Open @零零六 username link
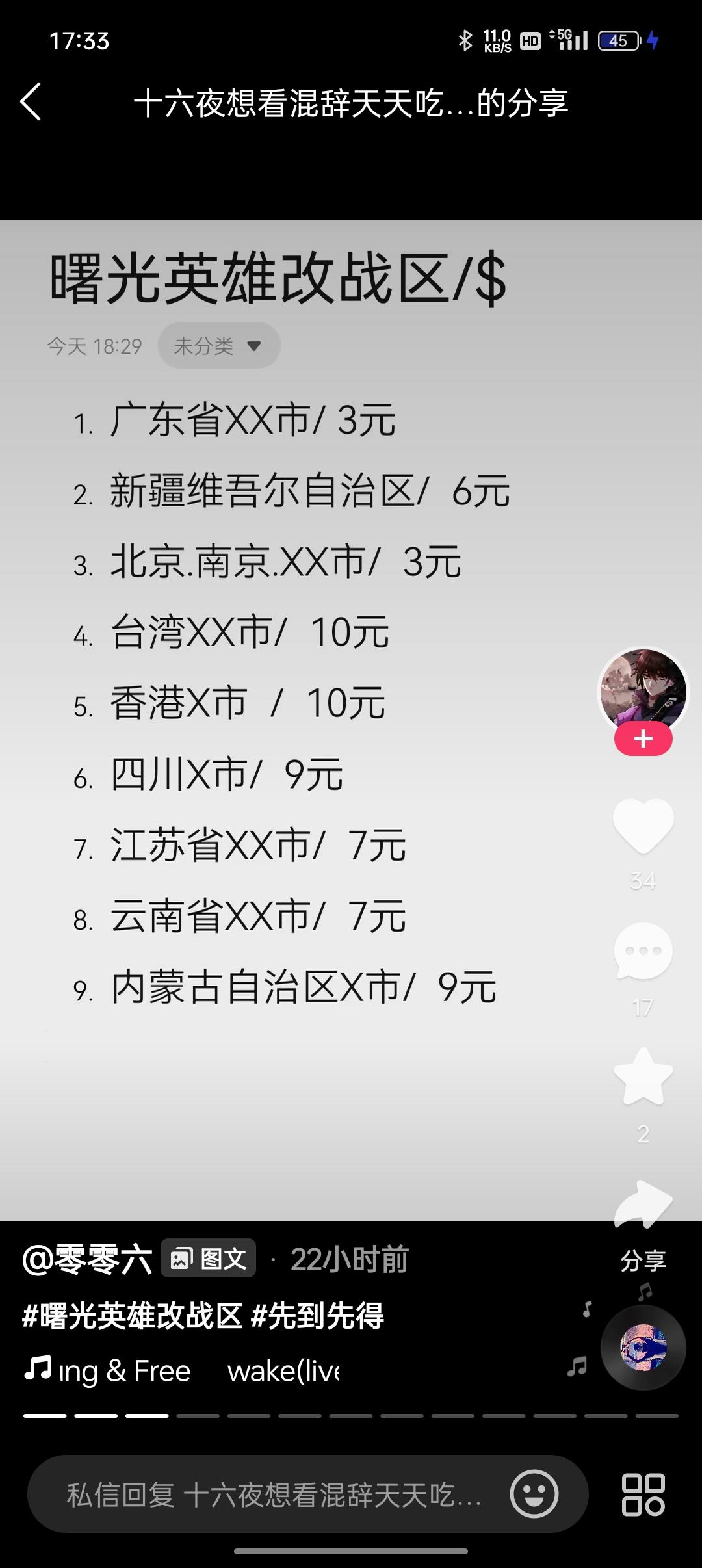Image resolution: width=702 pixels, height=1568 pixels. click(87, 1260)
